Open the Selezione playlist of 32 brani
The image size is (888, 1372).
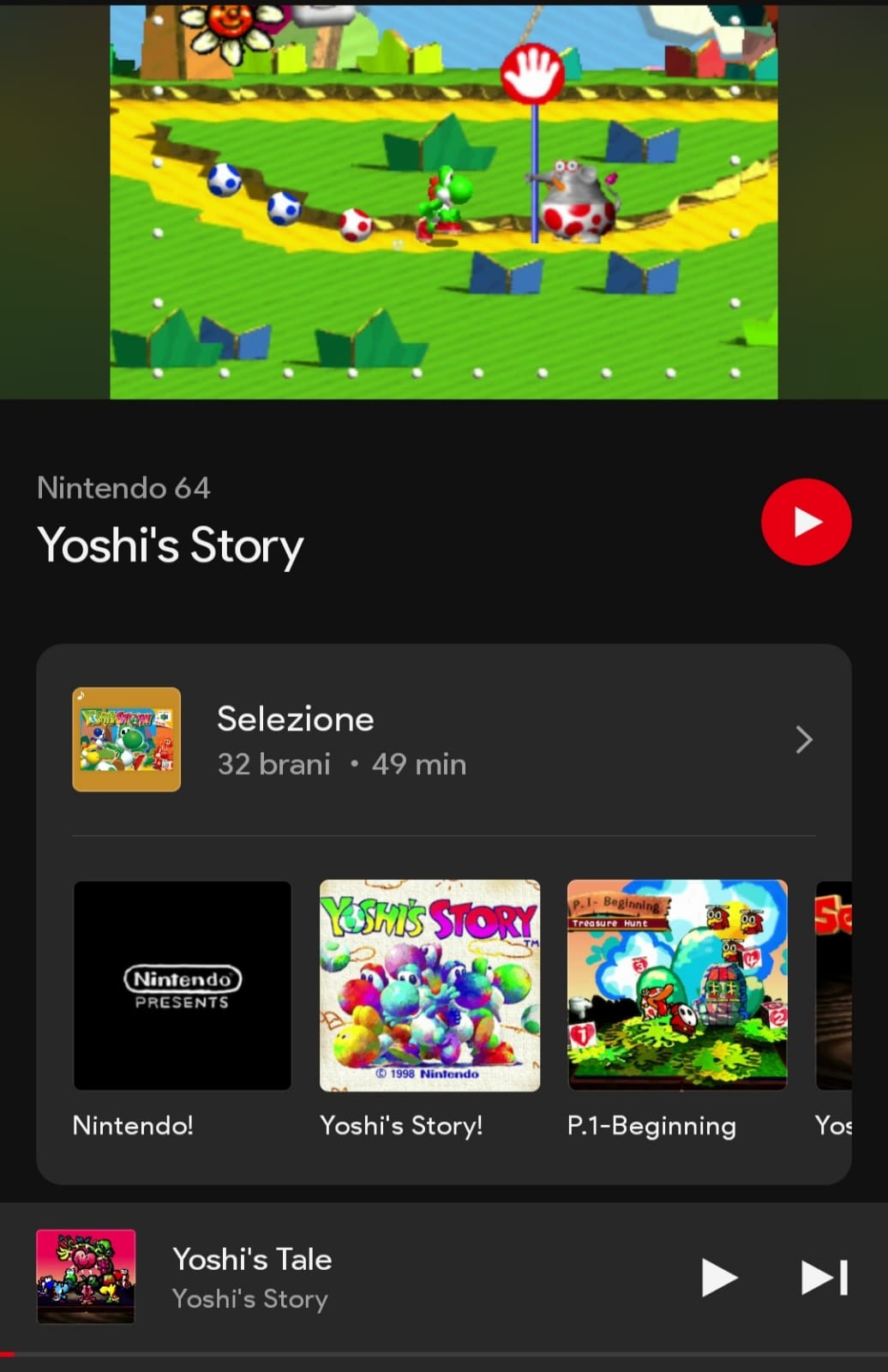click(442, 740)
